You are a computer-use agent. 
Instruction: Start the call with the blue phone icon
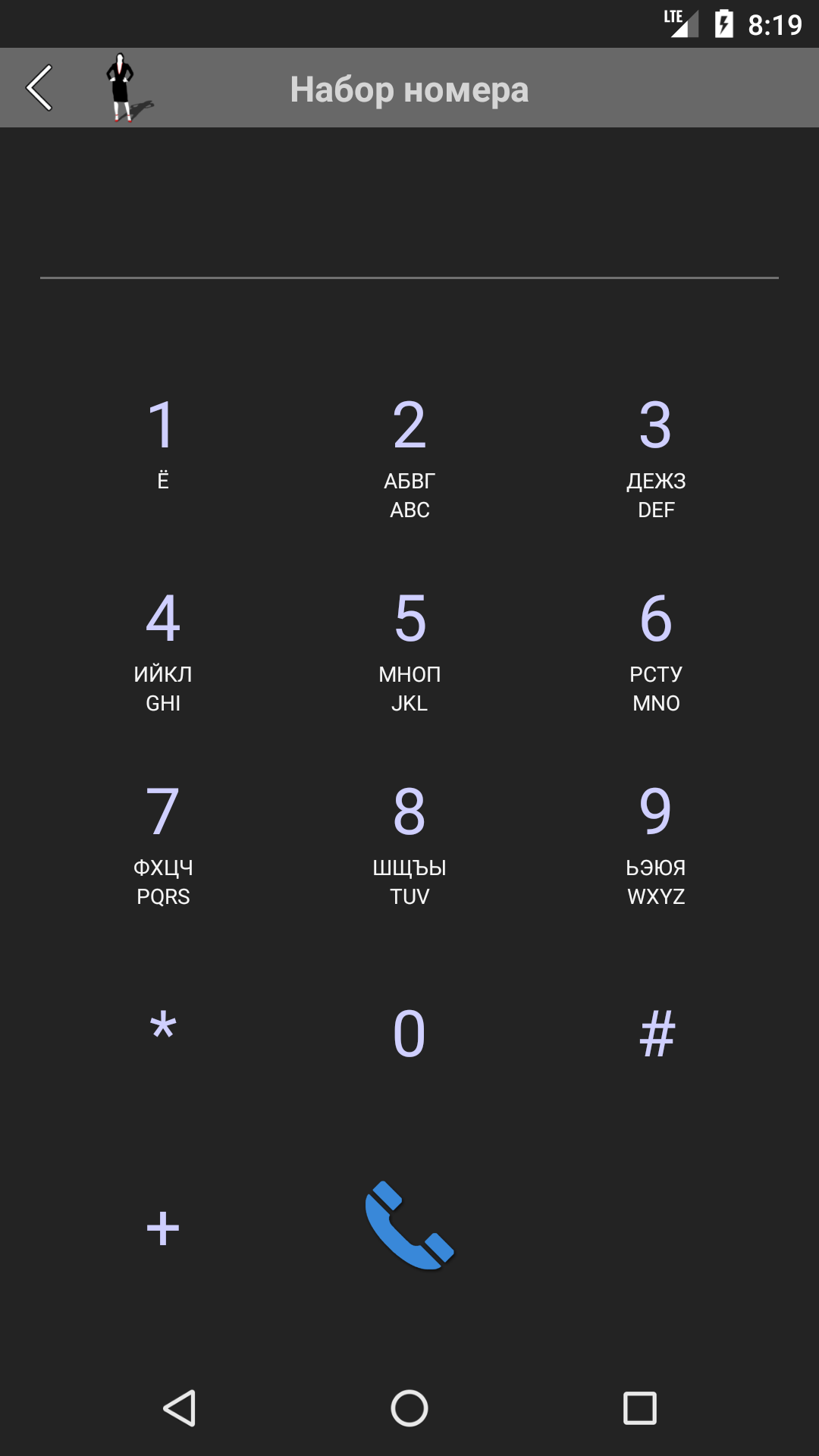click(409, 1225)
